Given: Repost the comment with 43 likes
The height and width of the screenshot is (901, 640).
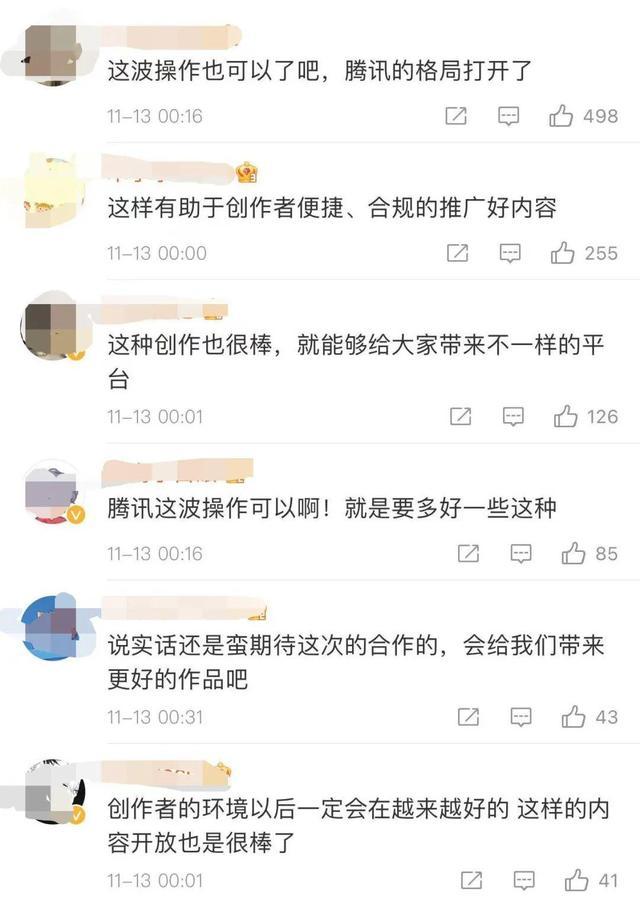Looking at the screenshot, I should [x=467, y=717].
